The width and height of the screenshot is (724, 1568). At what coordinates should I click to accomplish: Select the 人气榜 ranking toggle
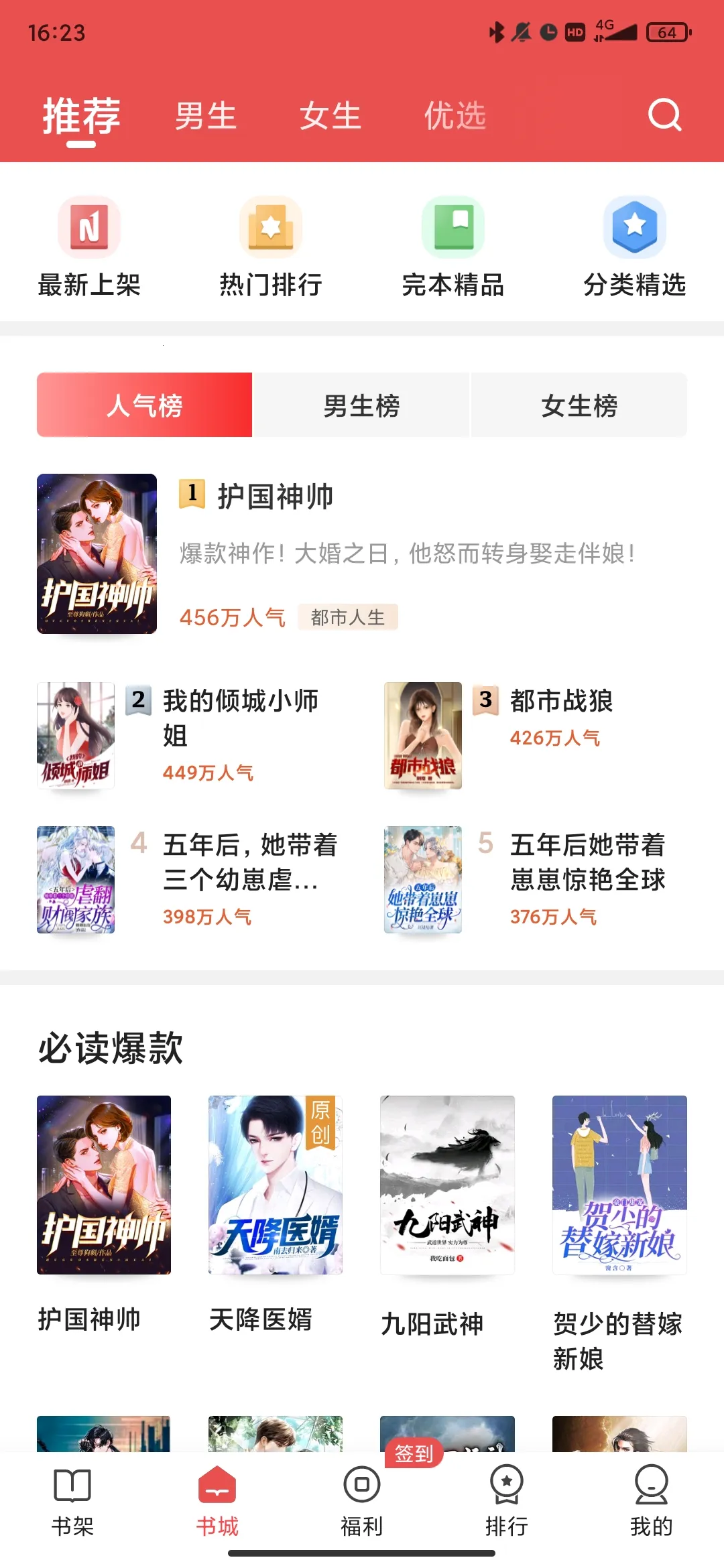pyautogui.click(x=144, y=405)
